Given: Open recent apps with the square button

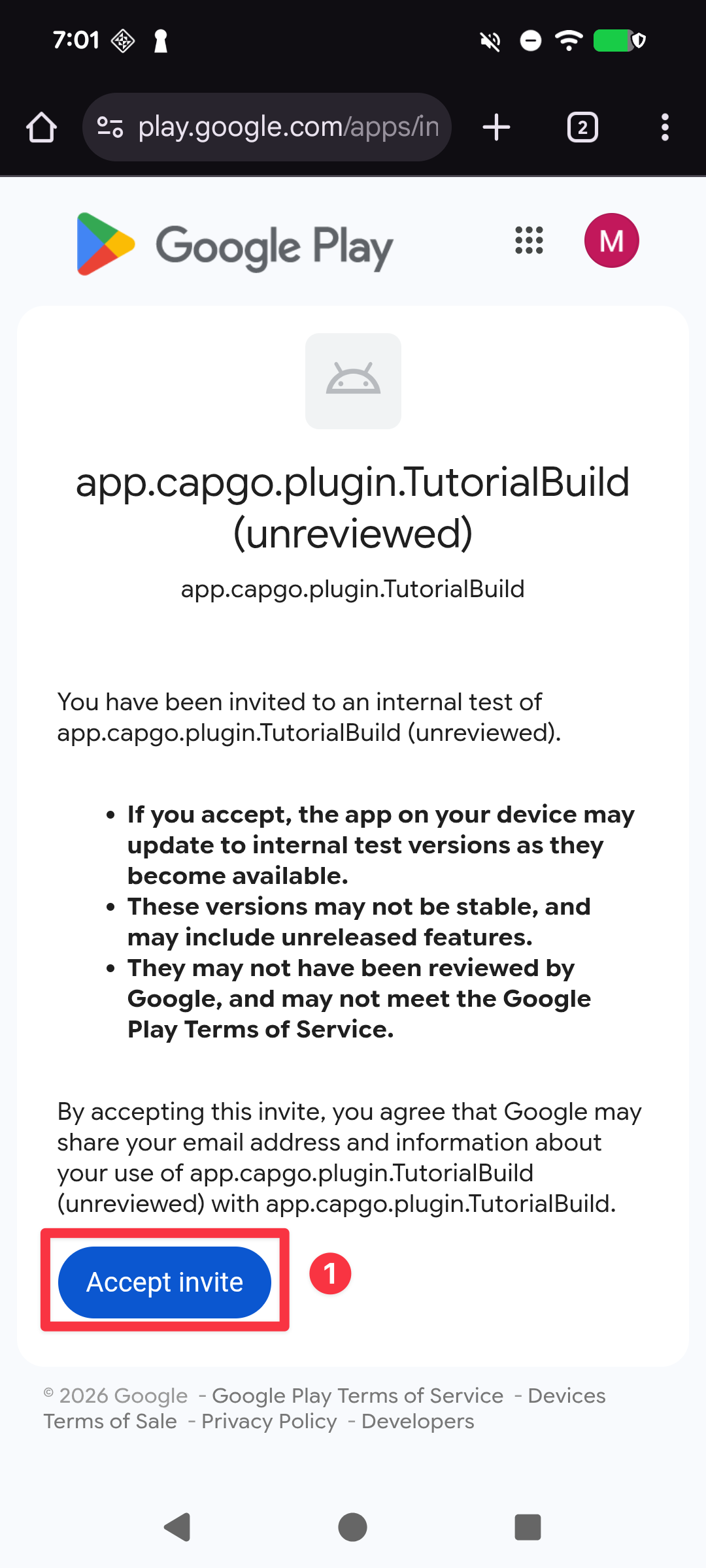Looking at the screenshot, I should click(527, 1527).
